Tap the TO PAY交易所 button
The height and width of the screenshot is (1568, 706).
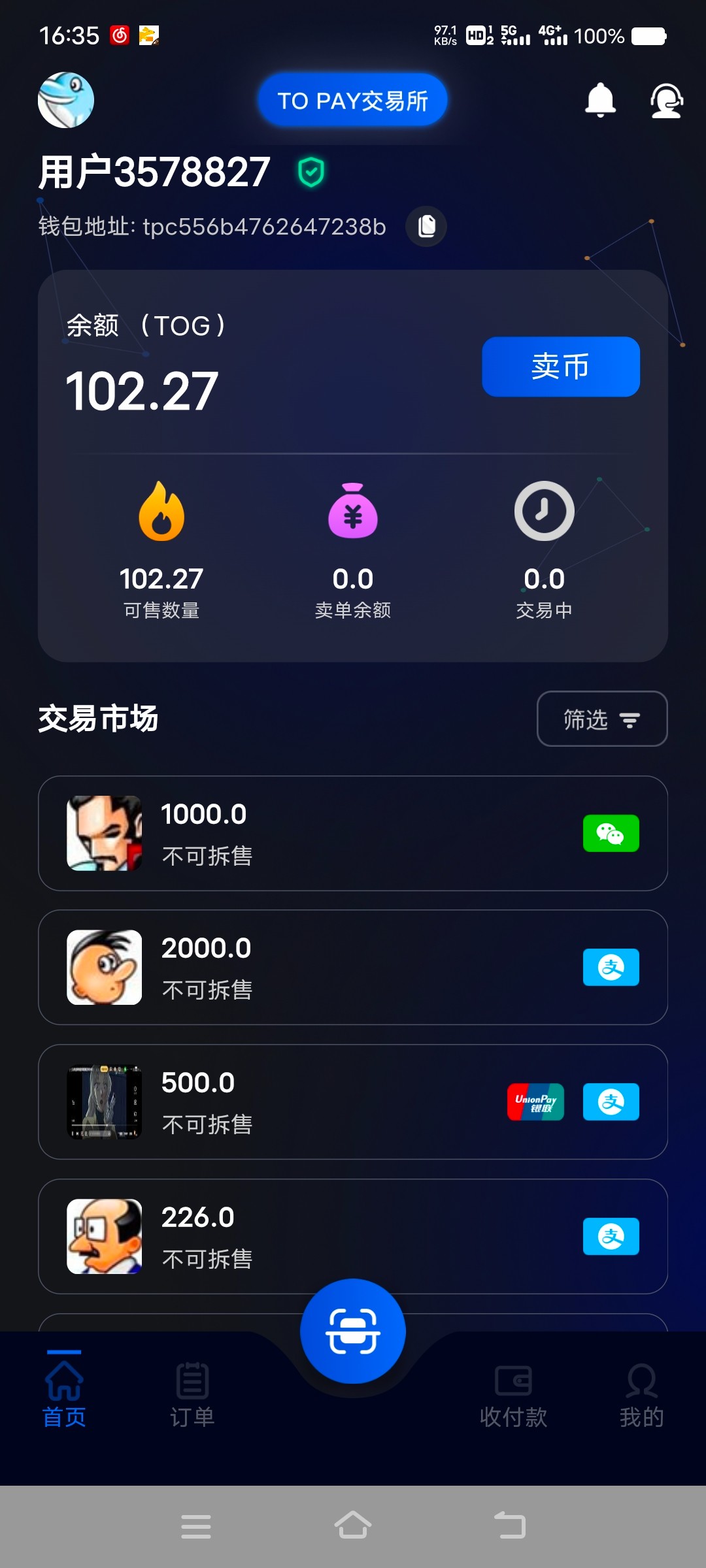coord(352,101)
